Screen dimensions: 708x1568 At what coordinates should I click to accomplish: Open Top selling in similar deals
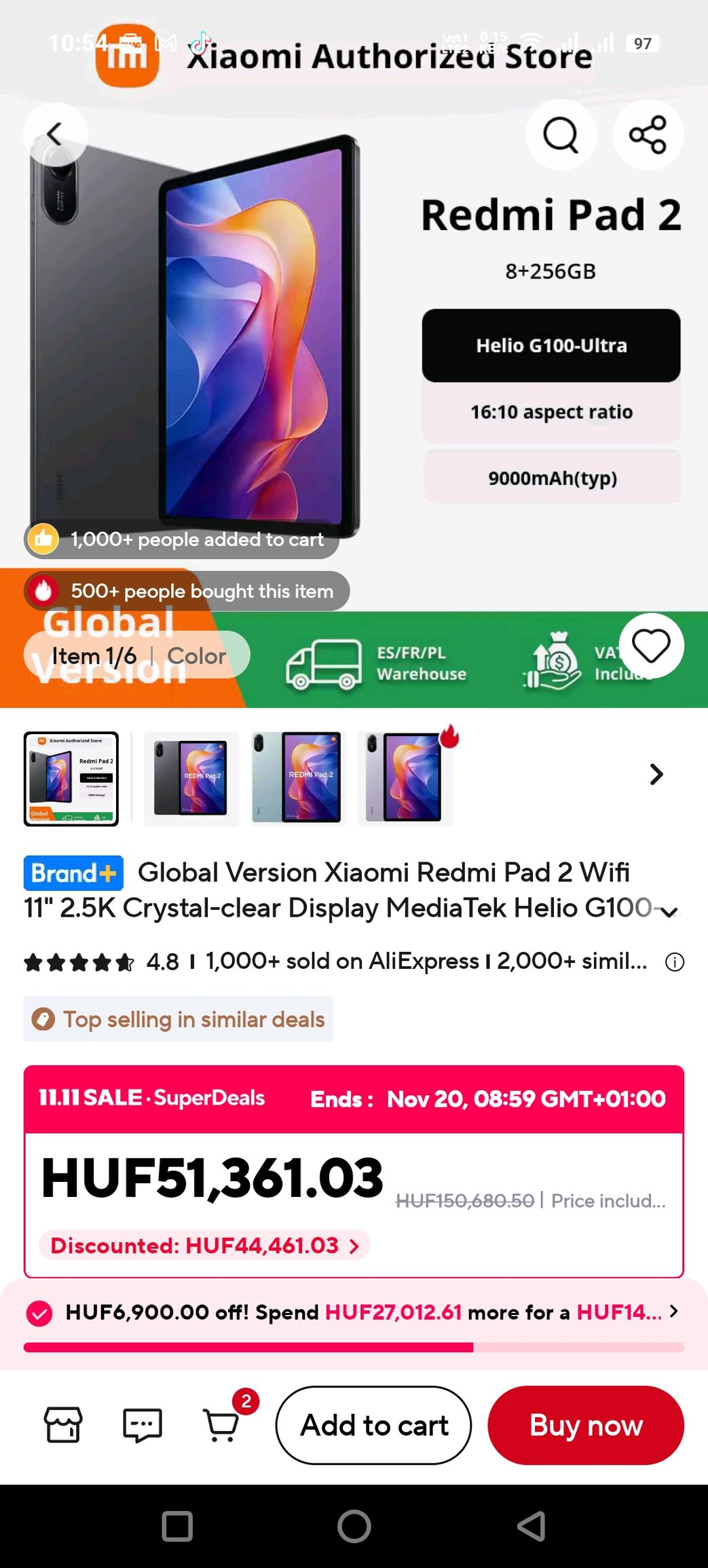click(x=179, y=1019)
